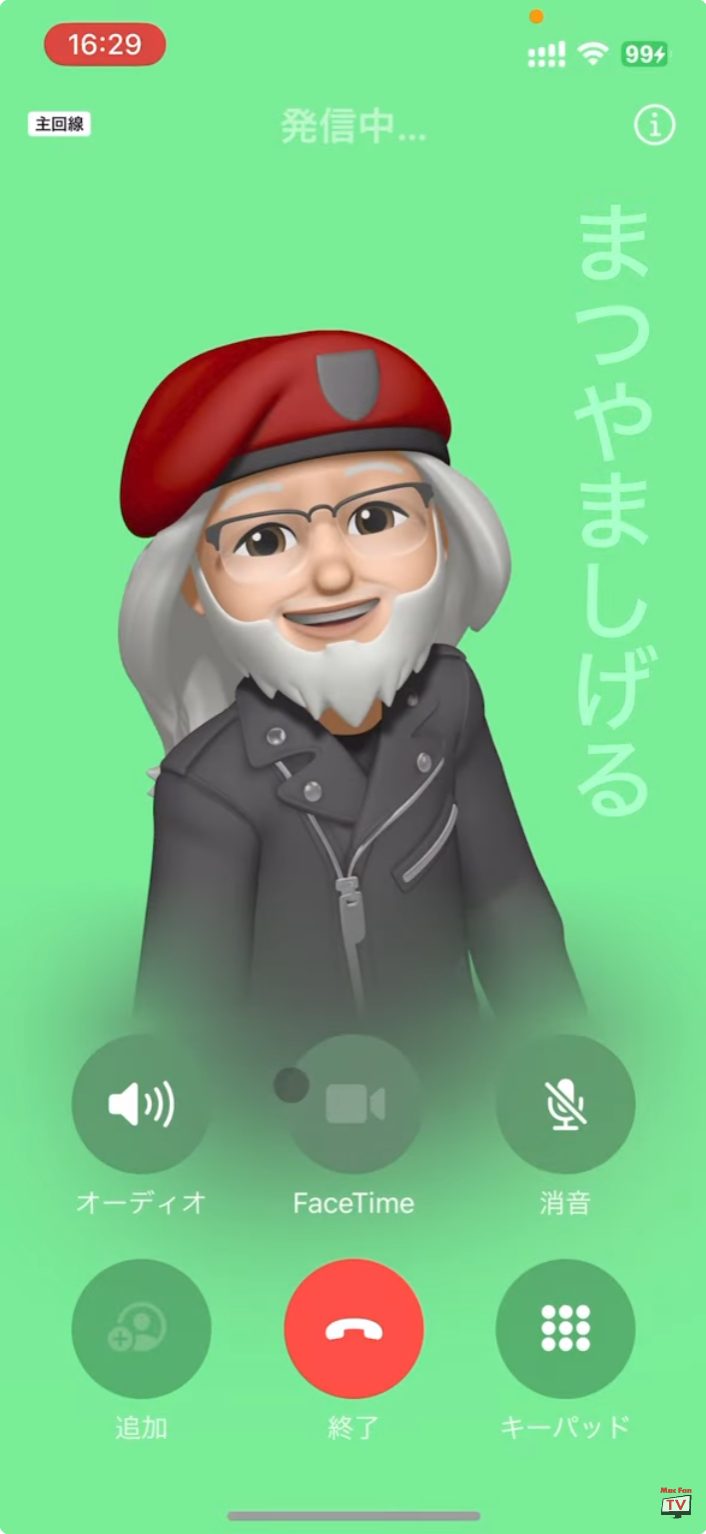Add another caller with 追加
The height and width of the screenshot is (1534, 706).
pos(141,1328)
